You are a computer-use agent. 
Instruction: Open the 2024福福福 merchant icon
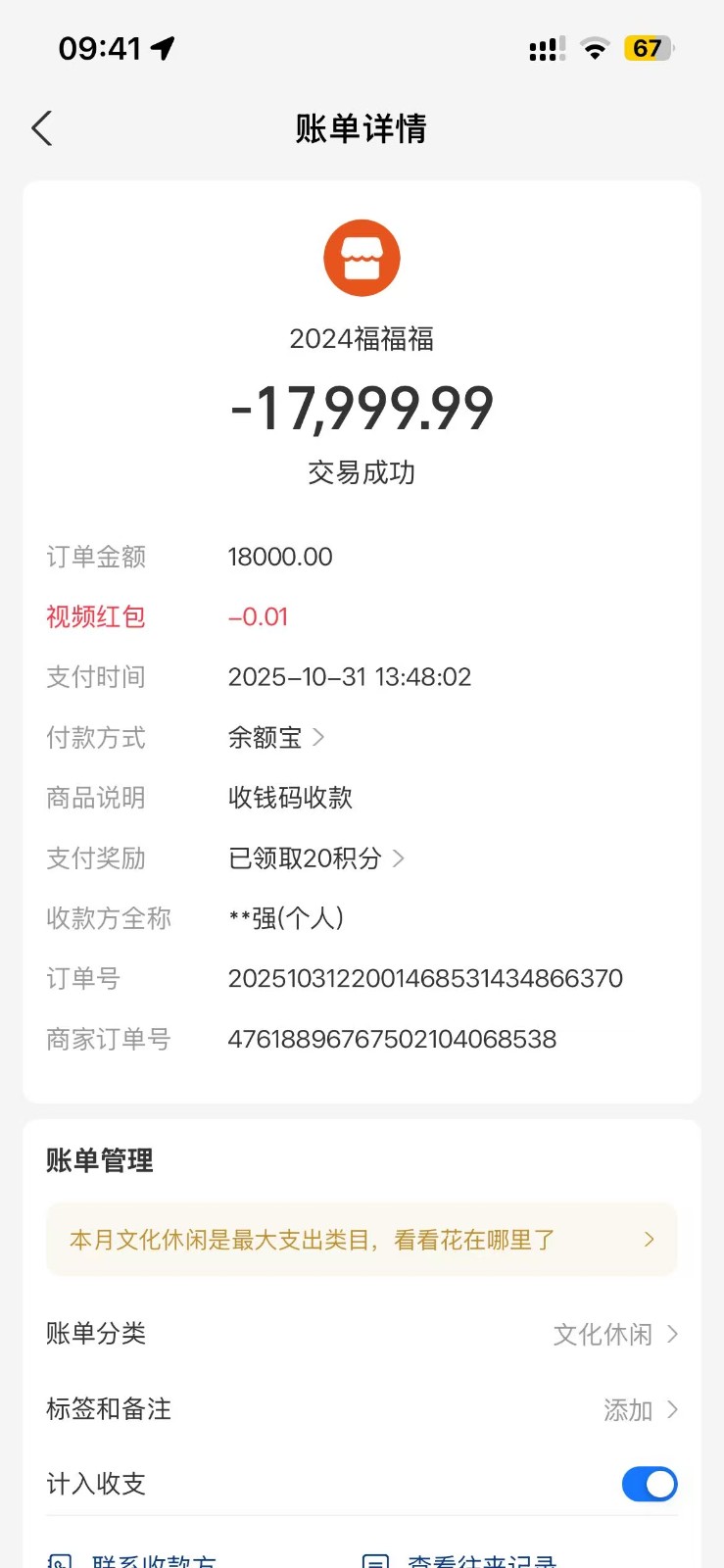tap(362, 258)
